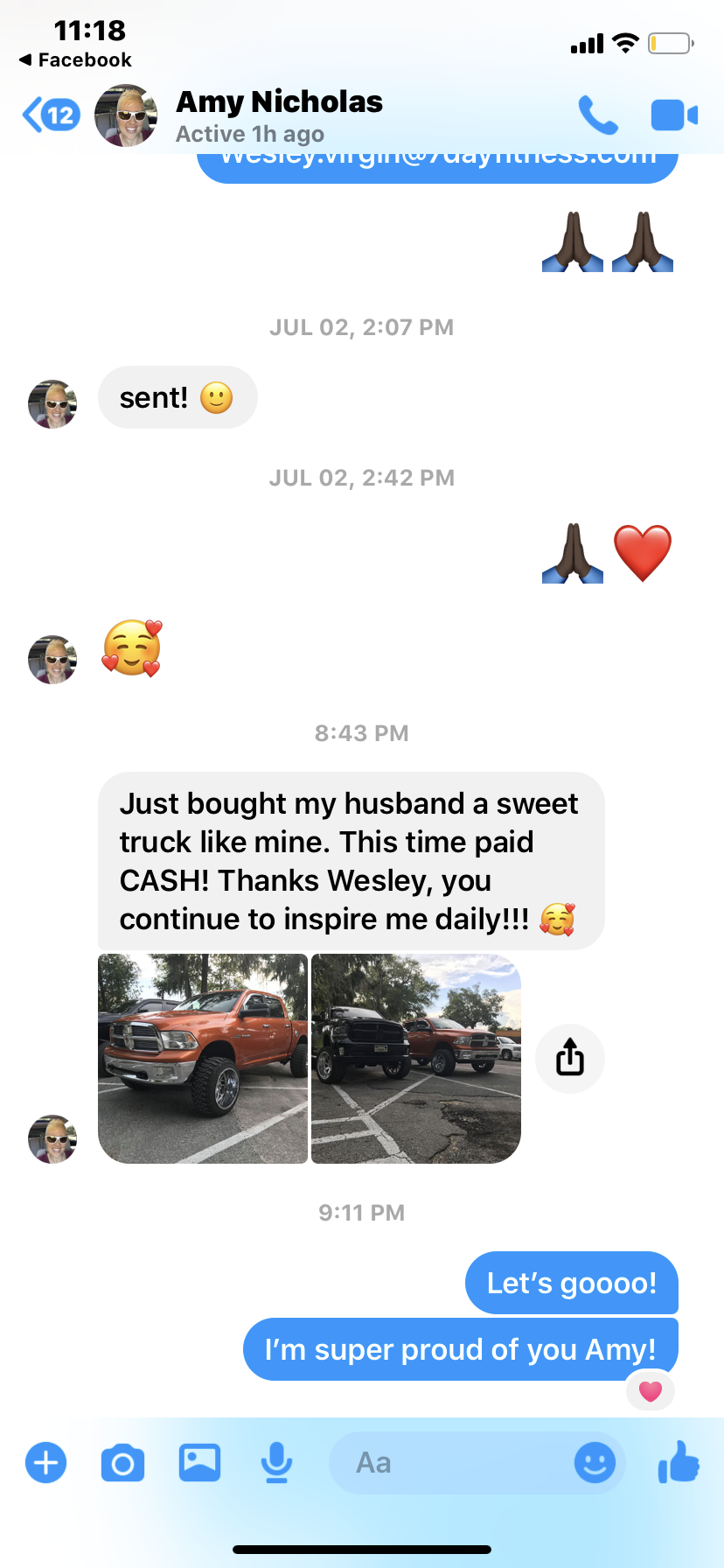Share the truck photos

570,1059
